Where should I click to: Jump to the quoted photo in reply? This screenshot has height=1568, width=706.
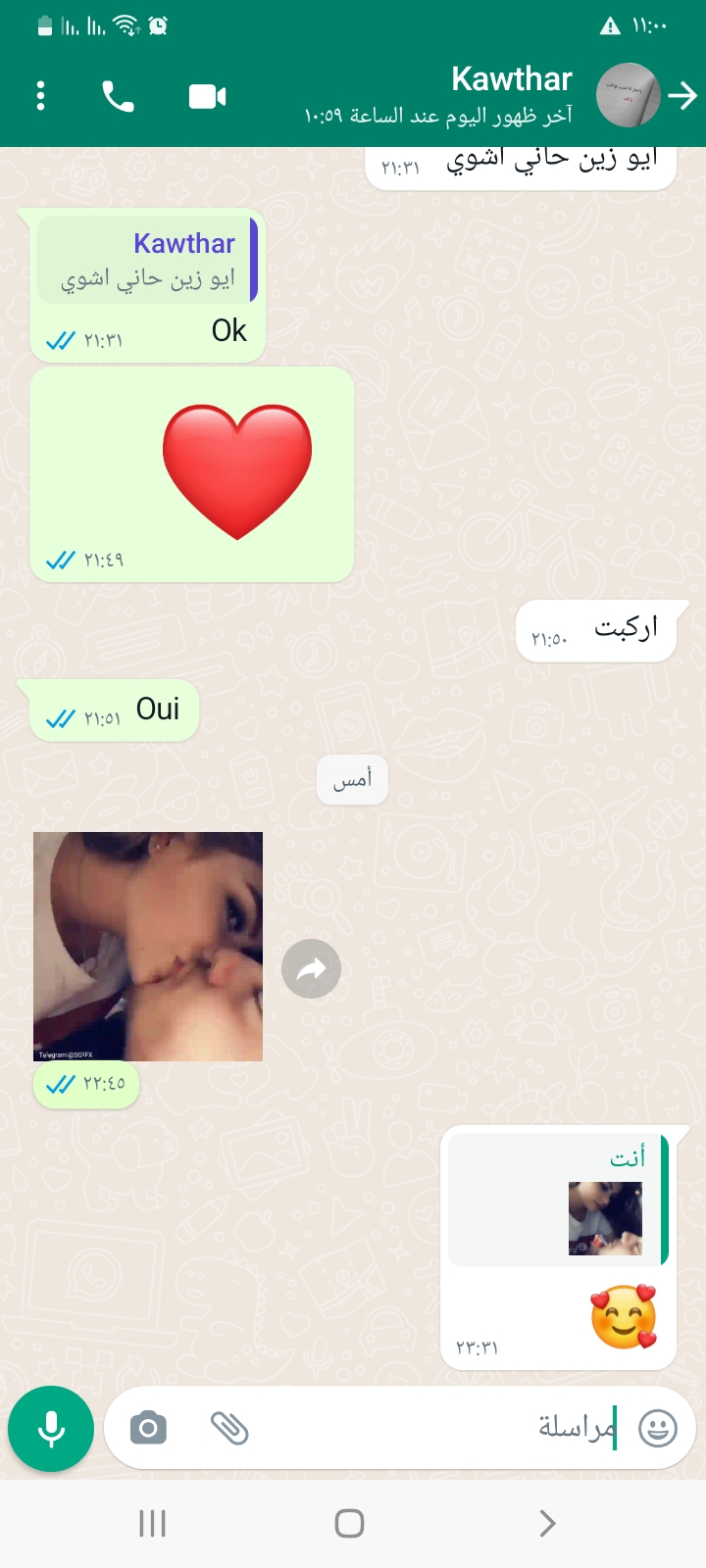click(x=558, y=1200)
